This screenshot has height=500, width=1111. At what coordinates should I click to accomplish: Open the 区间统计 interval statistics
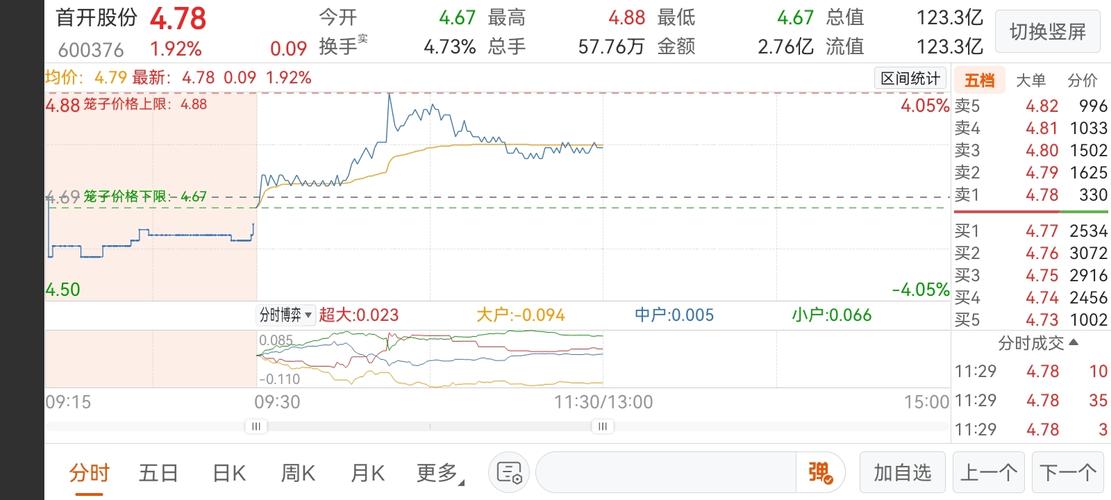point(910,79)
